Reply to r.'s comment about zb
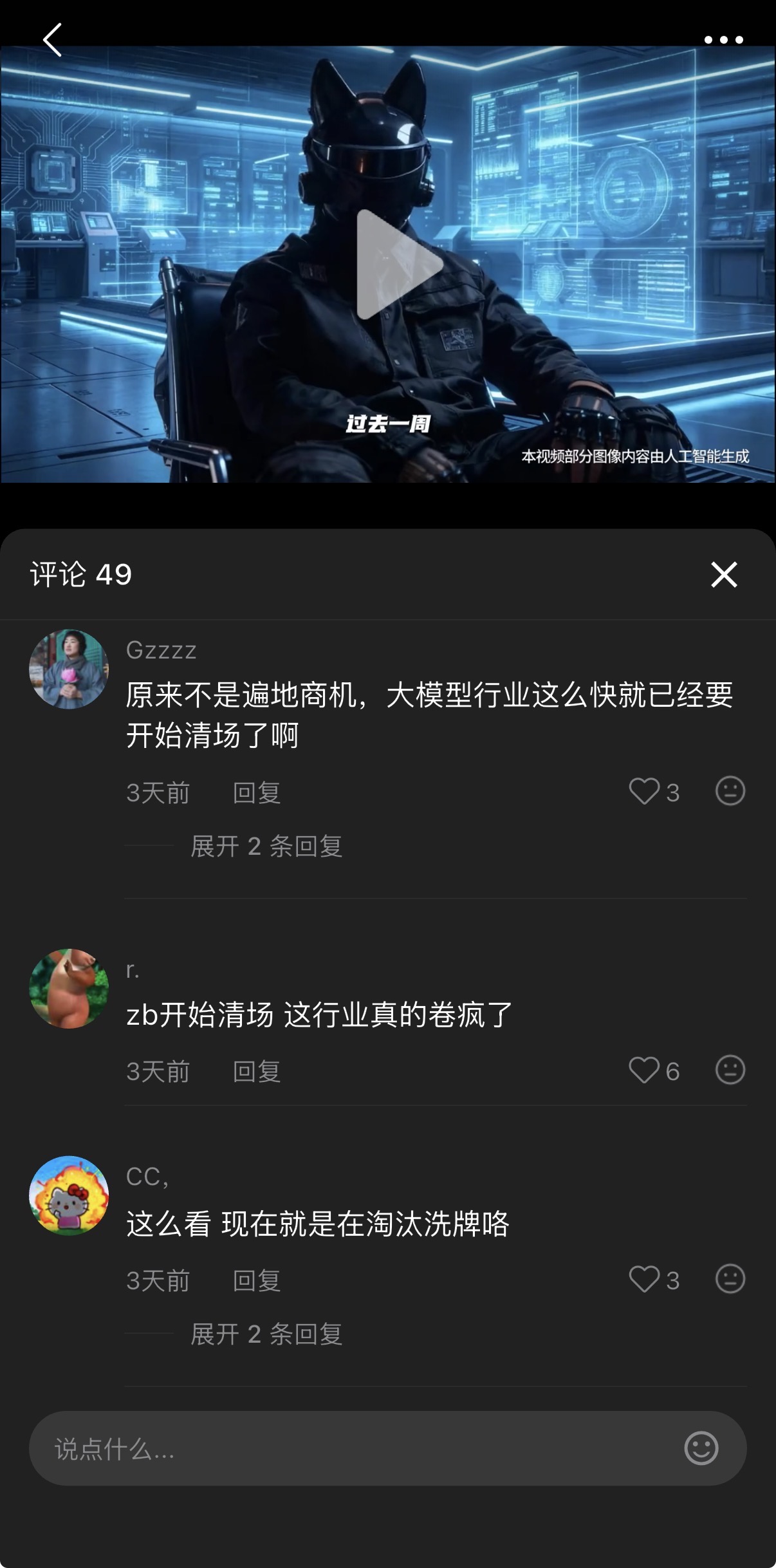This screenshot has height=1568, width=776. [x=257, y=1072]
